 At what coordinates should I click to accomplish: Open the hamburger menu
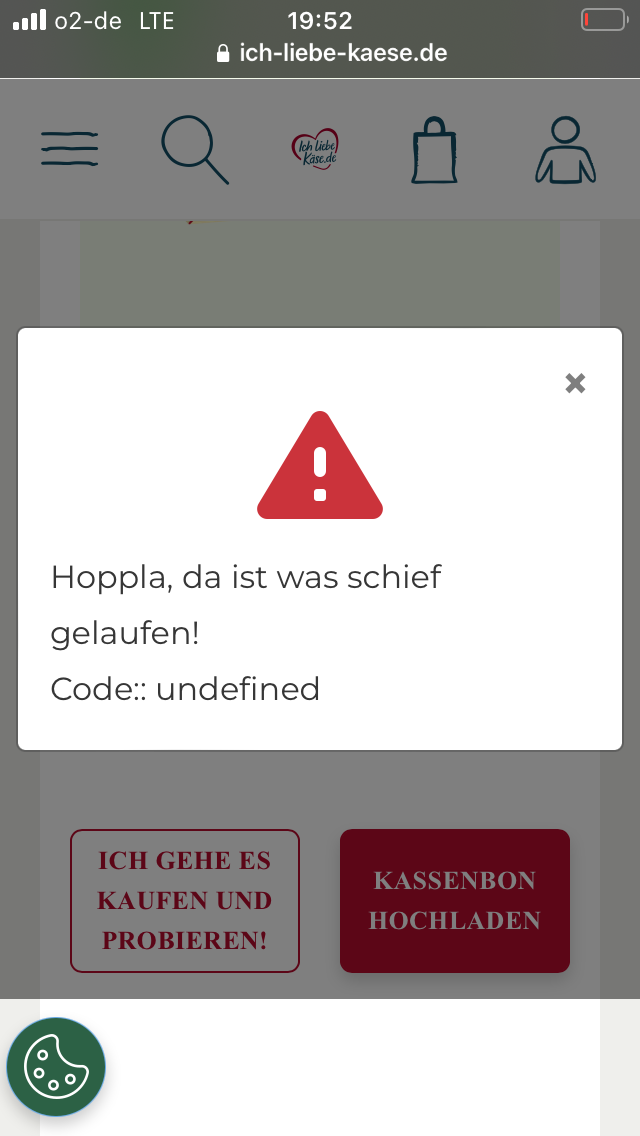coord(70,149)
